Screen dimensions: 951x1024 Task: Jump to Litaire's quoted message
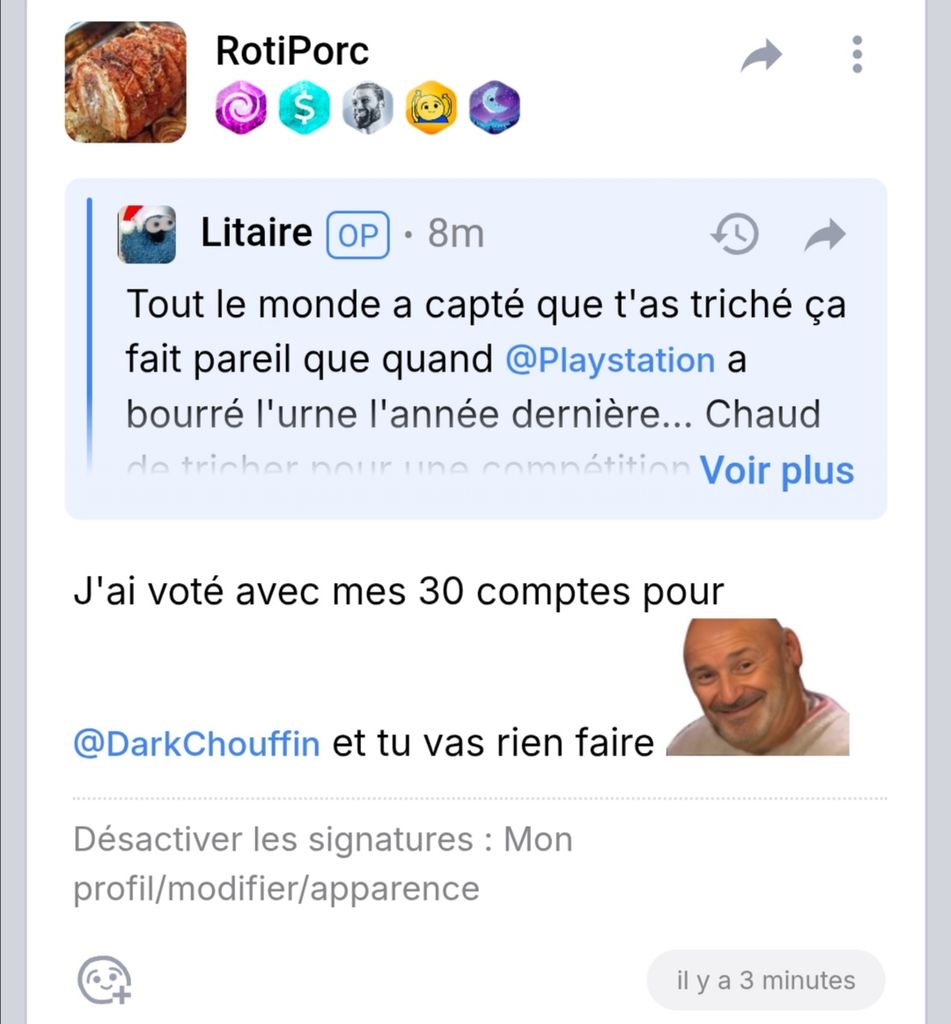pyautogui.click(x=825, y=235)
